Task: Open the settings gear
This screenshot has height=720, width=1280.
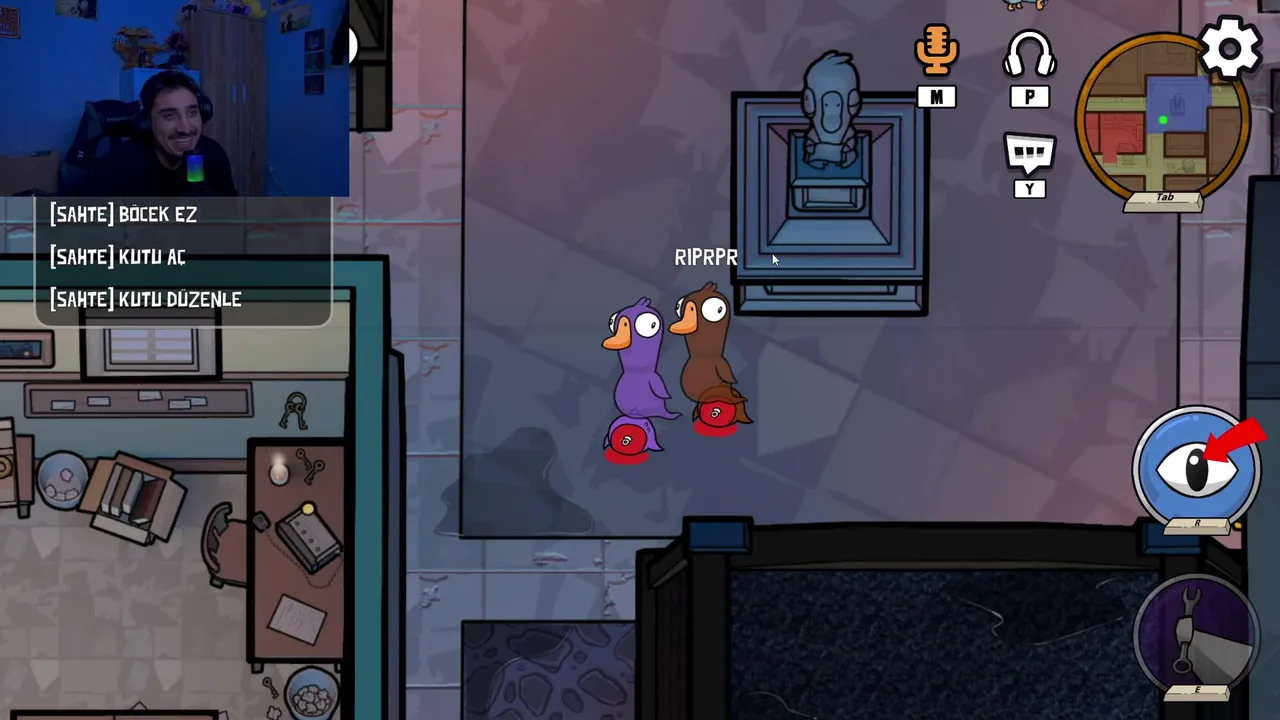Action: coord(1230,47)
